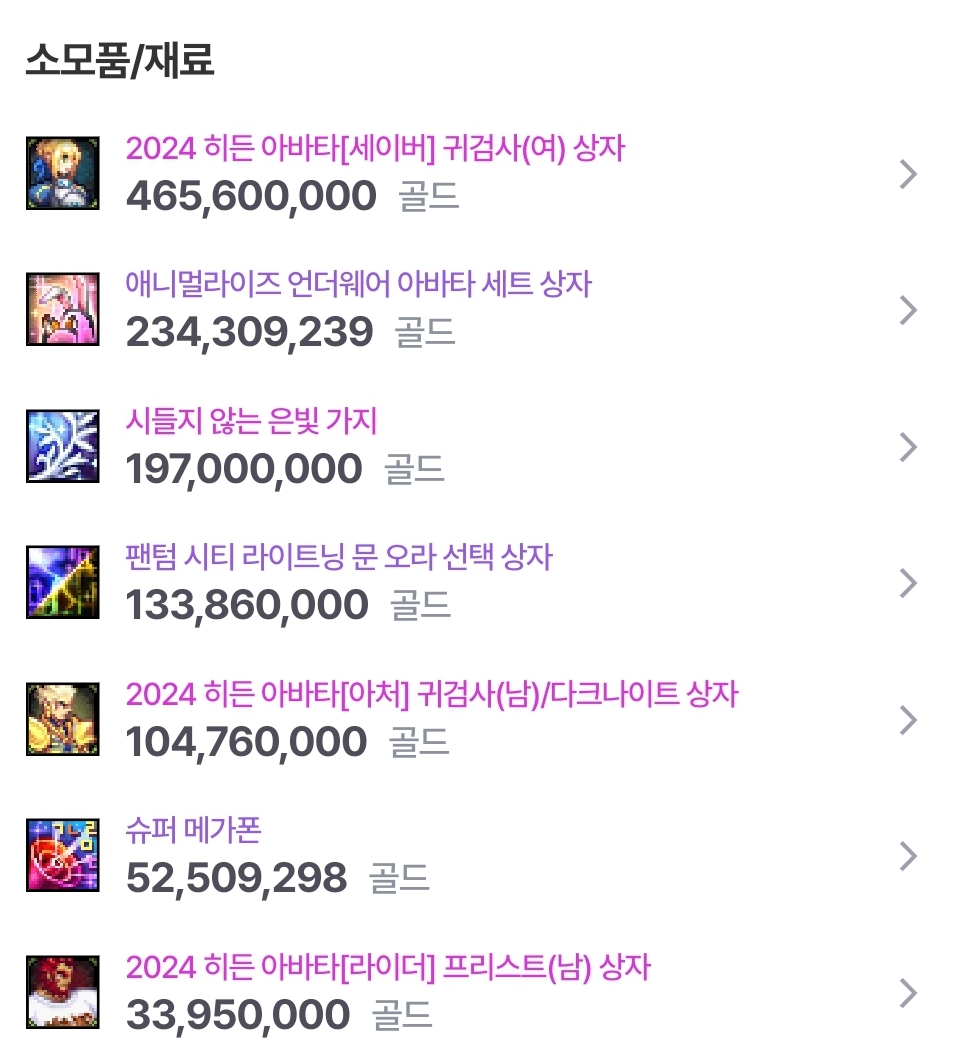
Task: Tap 2024 히든 아바타[아처] 귀검사(남)/다크나이트 상자
Action: (431, 695)
